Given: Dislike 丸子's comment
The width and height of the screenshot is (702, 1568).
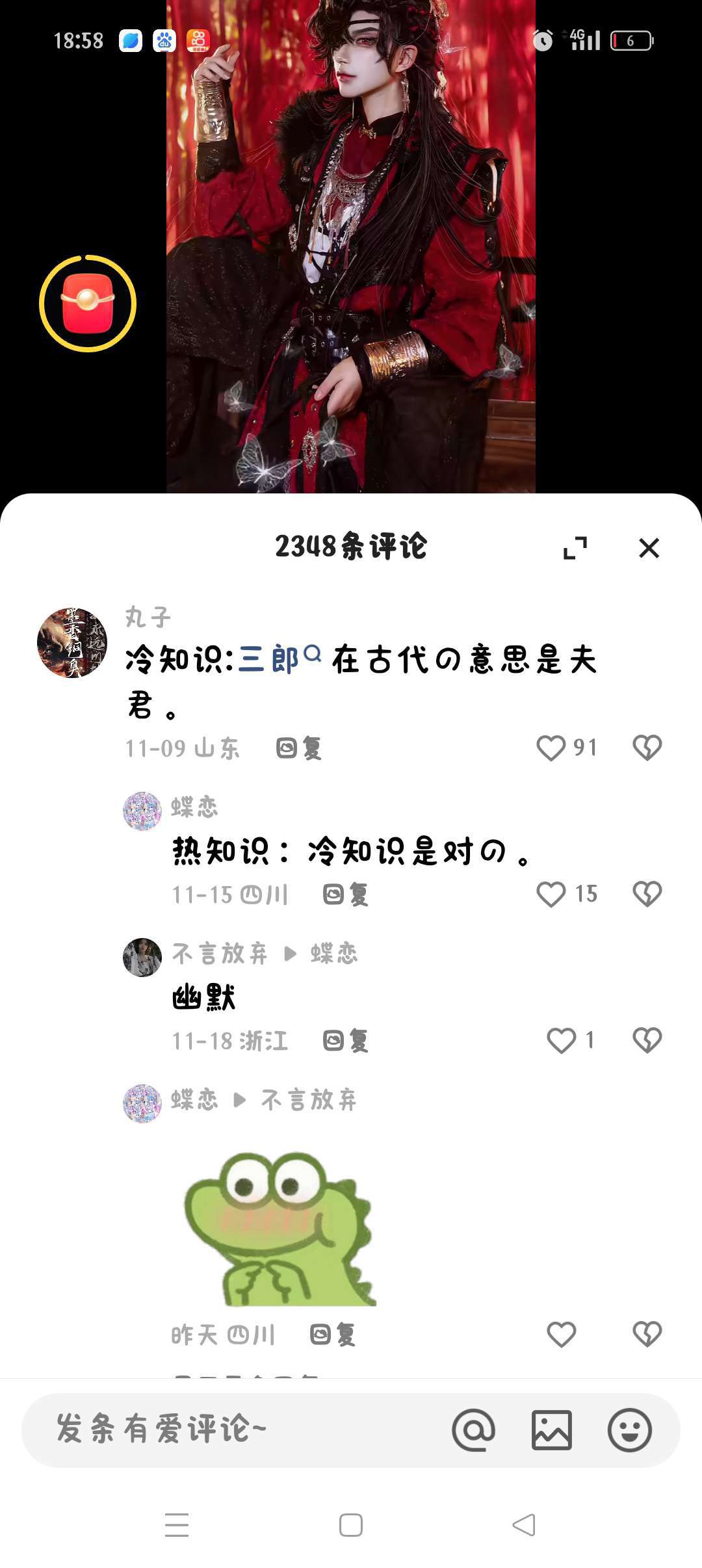Looking at the screenshot, I should tap(647, 748).
